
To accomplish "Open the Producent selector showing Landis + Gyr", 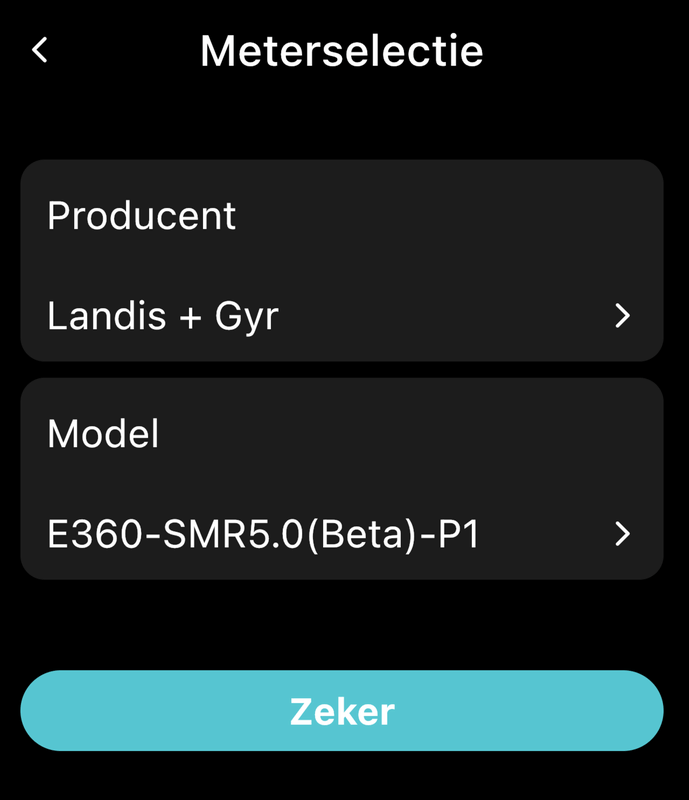I will point(341,316).
